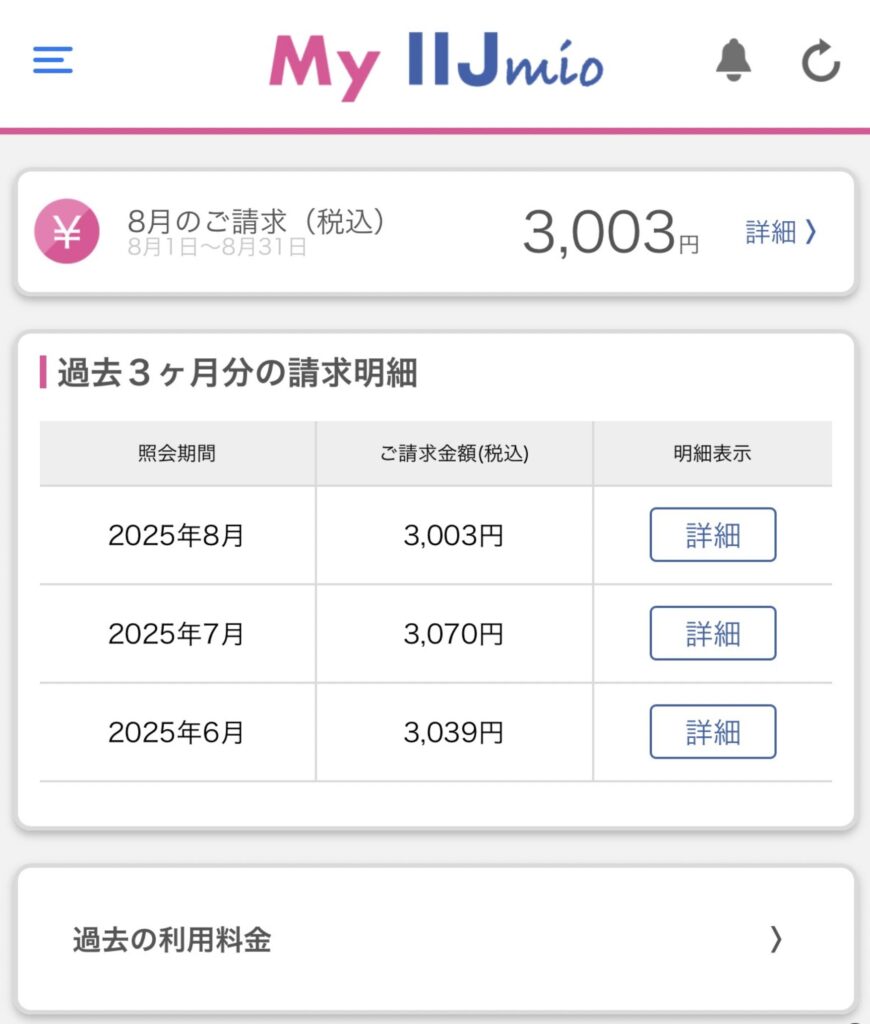This screenshot has width=870, height=1024.
Task: Open 詳細 link for August 3,003円 bill
Action: (x=781, y=232)
